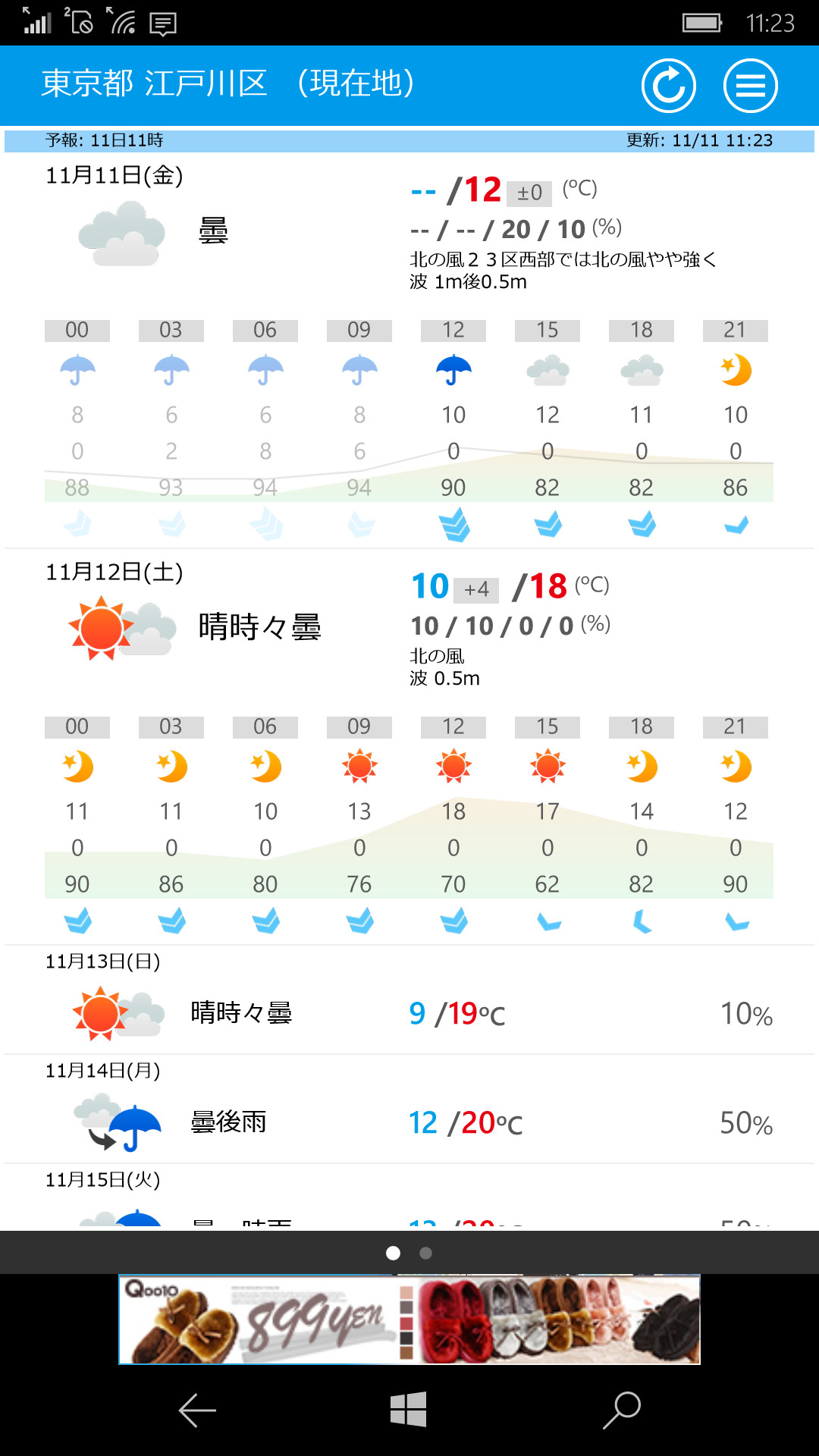Image resolution: width=819 pixels, height=1456 pixels.
Task: Click the blue umbrella icon at 12:00
Action: (x=453, y=369)
